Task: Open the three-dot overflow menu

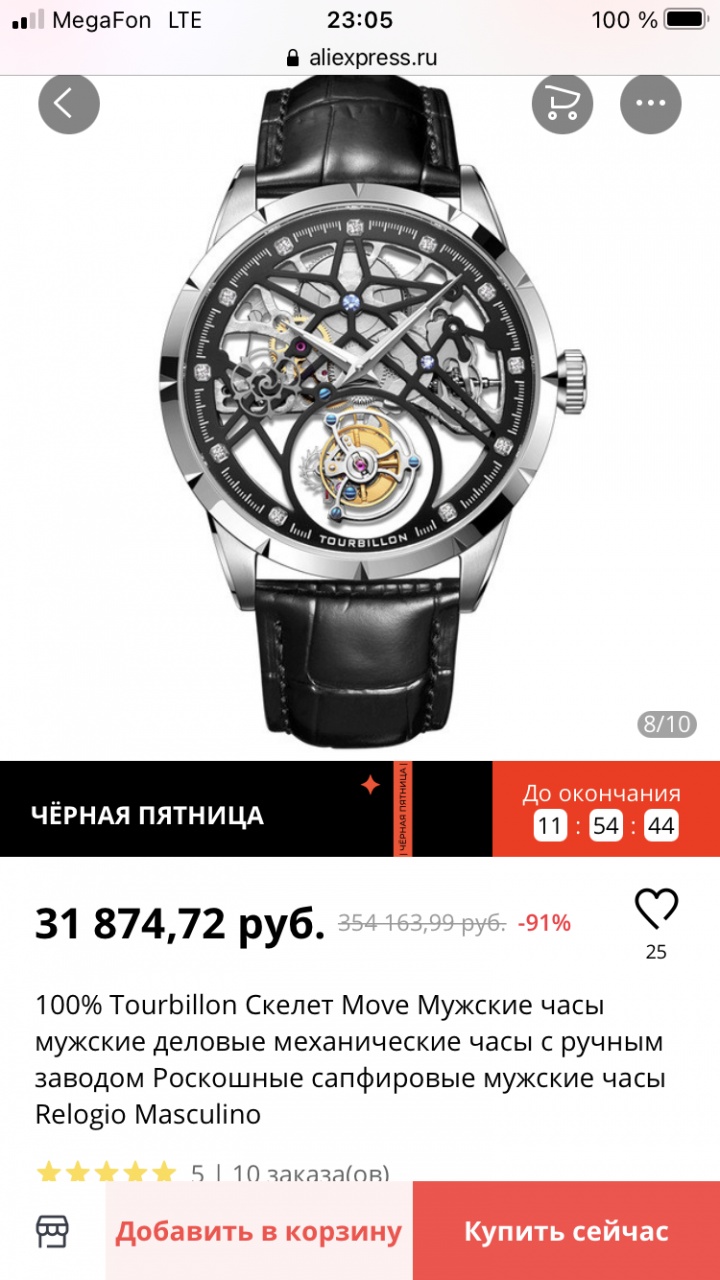Action: tap(650, 104)
